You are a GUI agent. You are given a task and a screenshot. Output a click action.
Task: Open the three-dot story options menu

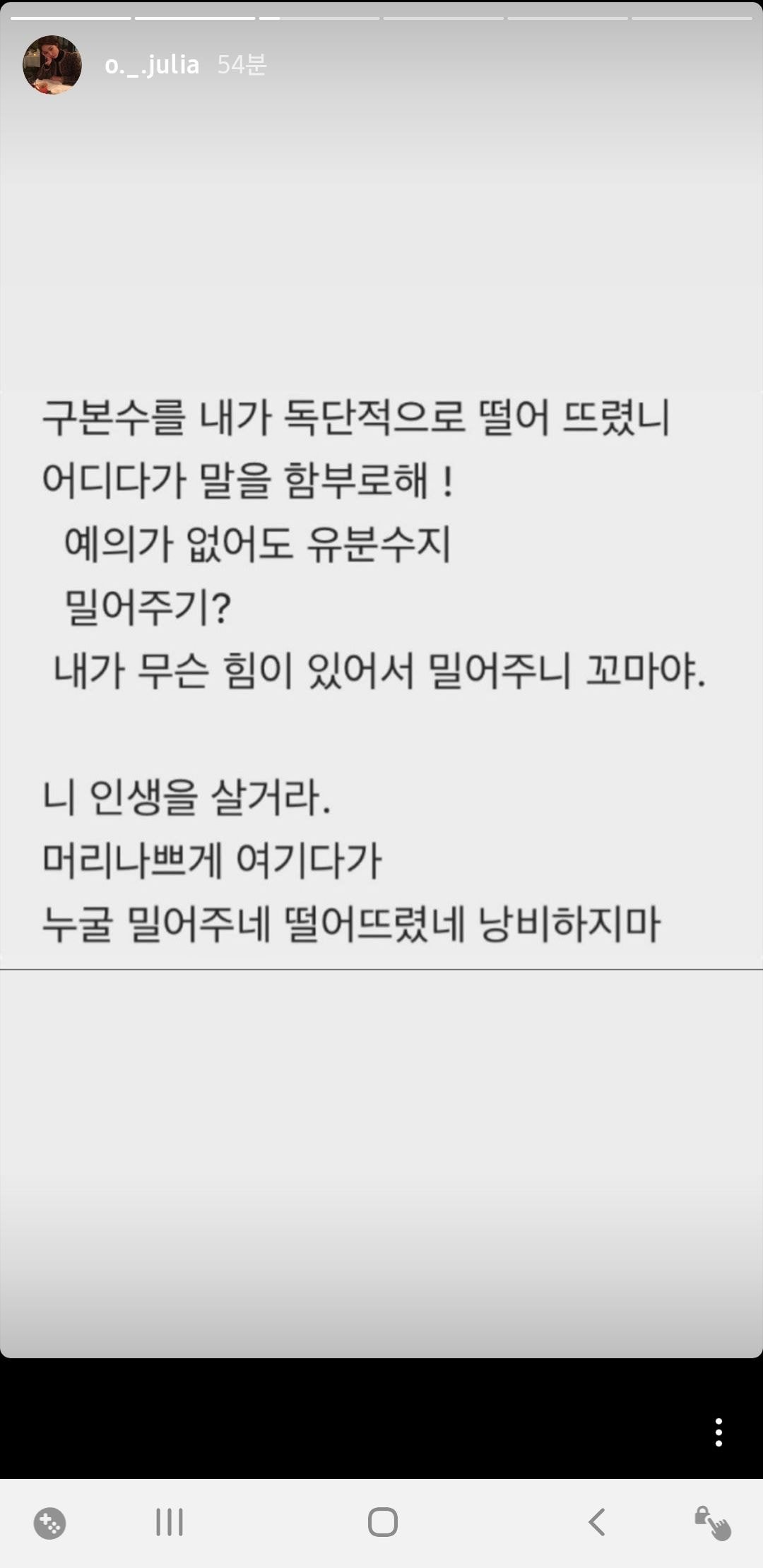point(718,1432)
